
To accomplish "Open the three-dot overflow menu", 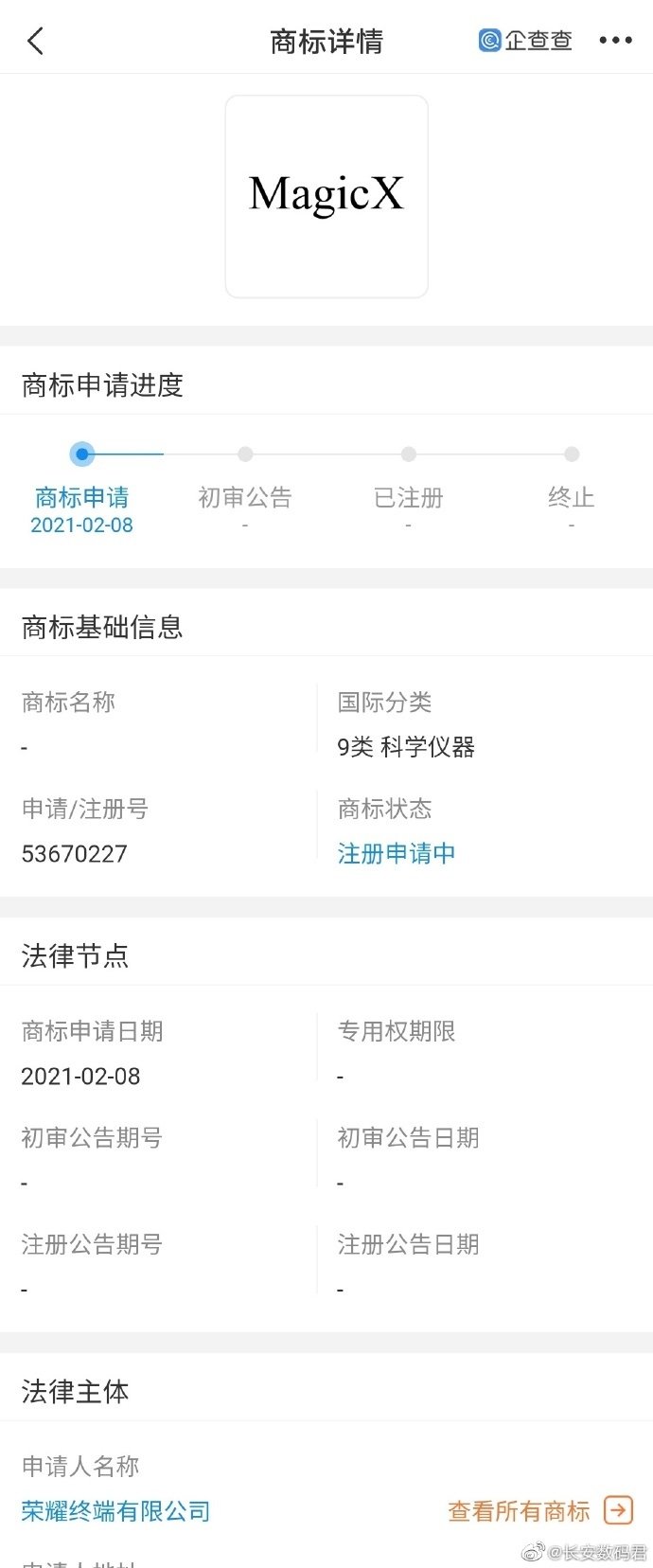I will pyautogui.click(x=615, y=41).
